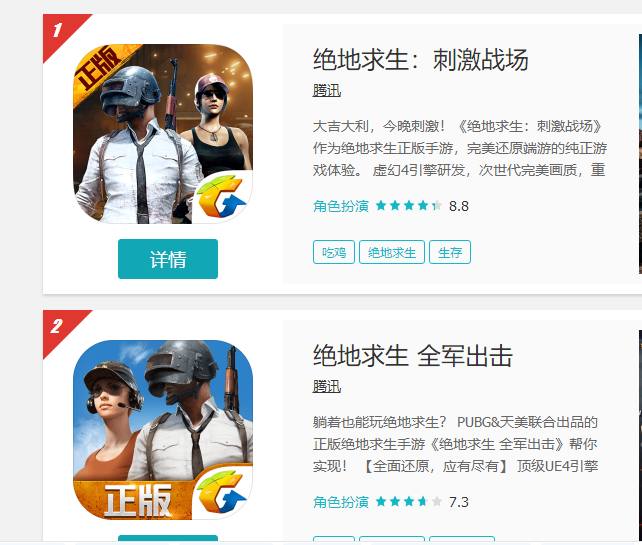Select the 生存 tag chip
Viewport: 642px width, 545px height.
click(450, 252)
